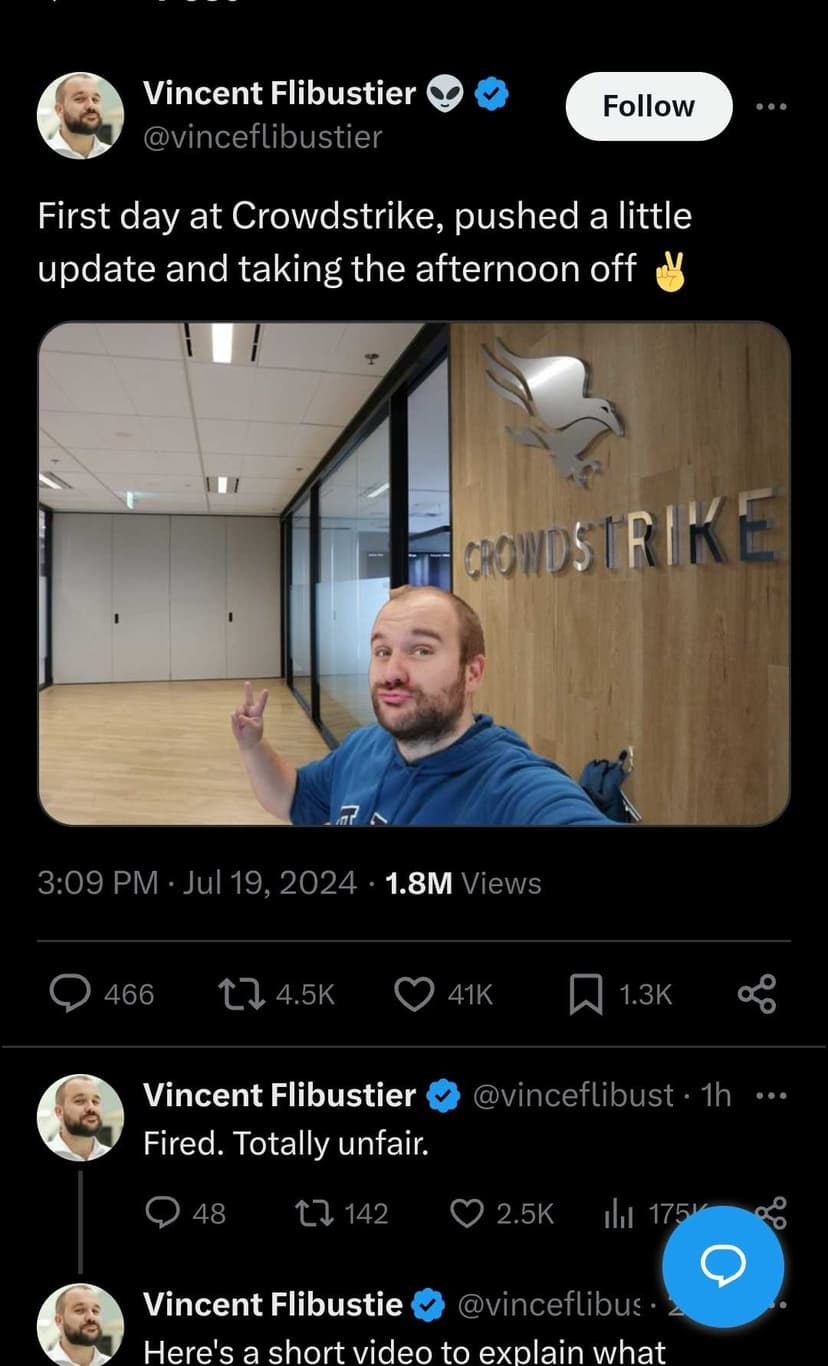828x1366 pixels.
Task: Open the reply icon on the main tweet
Action: pyautogui.click(x=70, y=993)
